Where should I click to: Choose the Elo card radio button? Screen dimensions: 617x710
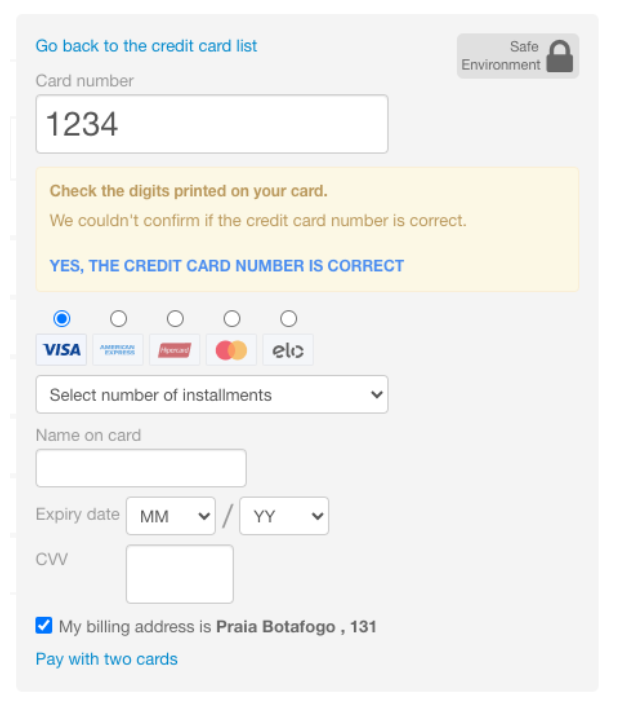289,319
